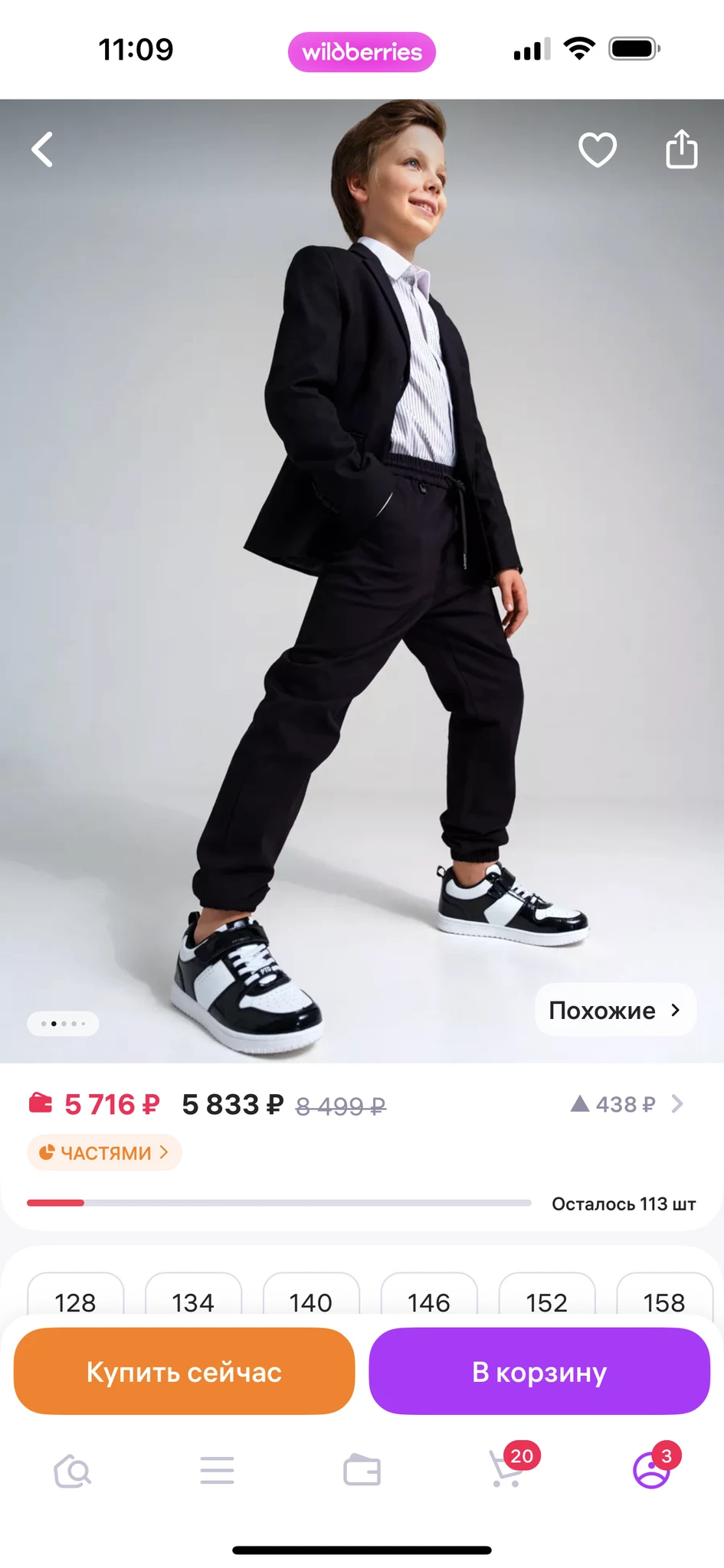Choose size 134

[x=193, y=1300]
